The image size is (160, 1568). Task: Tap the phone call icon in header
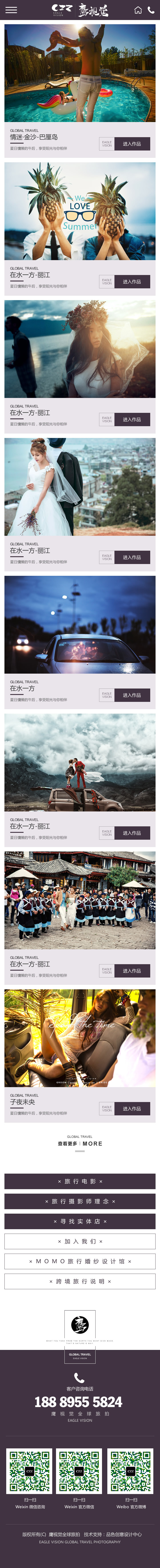tap(151, 10)
